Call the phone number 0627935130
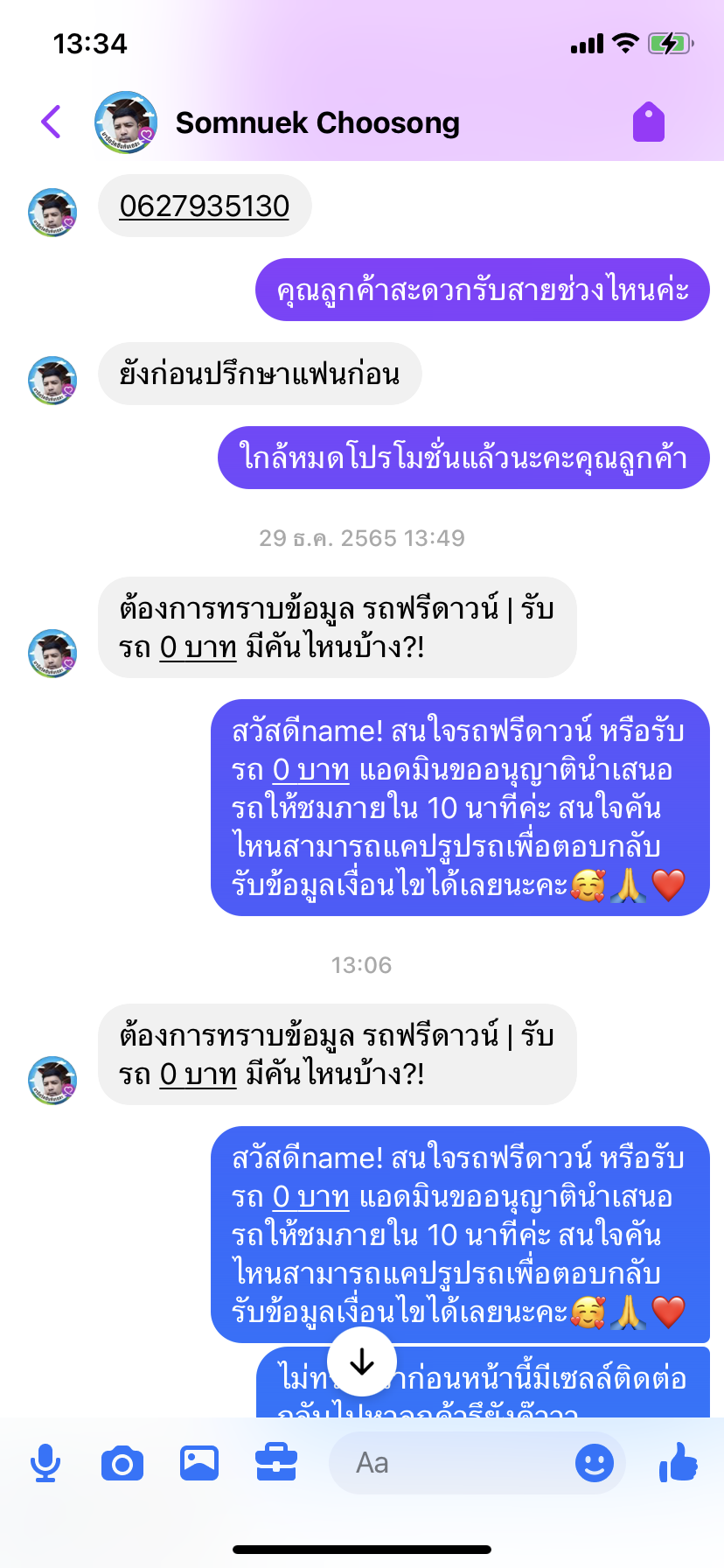The image size is (724, 1568). (x=205, y=206)
